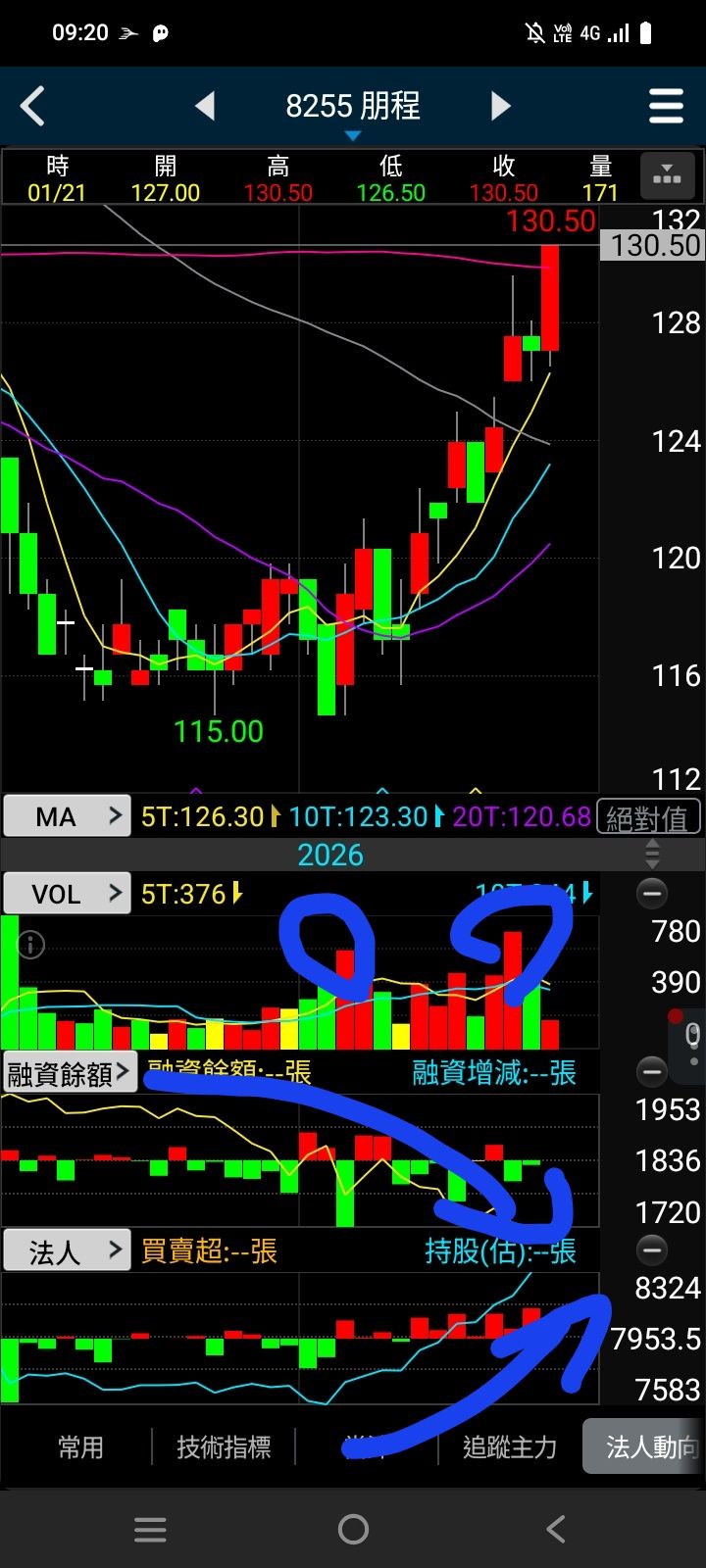Viewport: 706px width, 1568px height.
Task: Switch to the 技術指標 tab
Action: click(x=224, y=1446)
